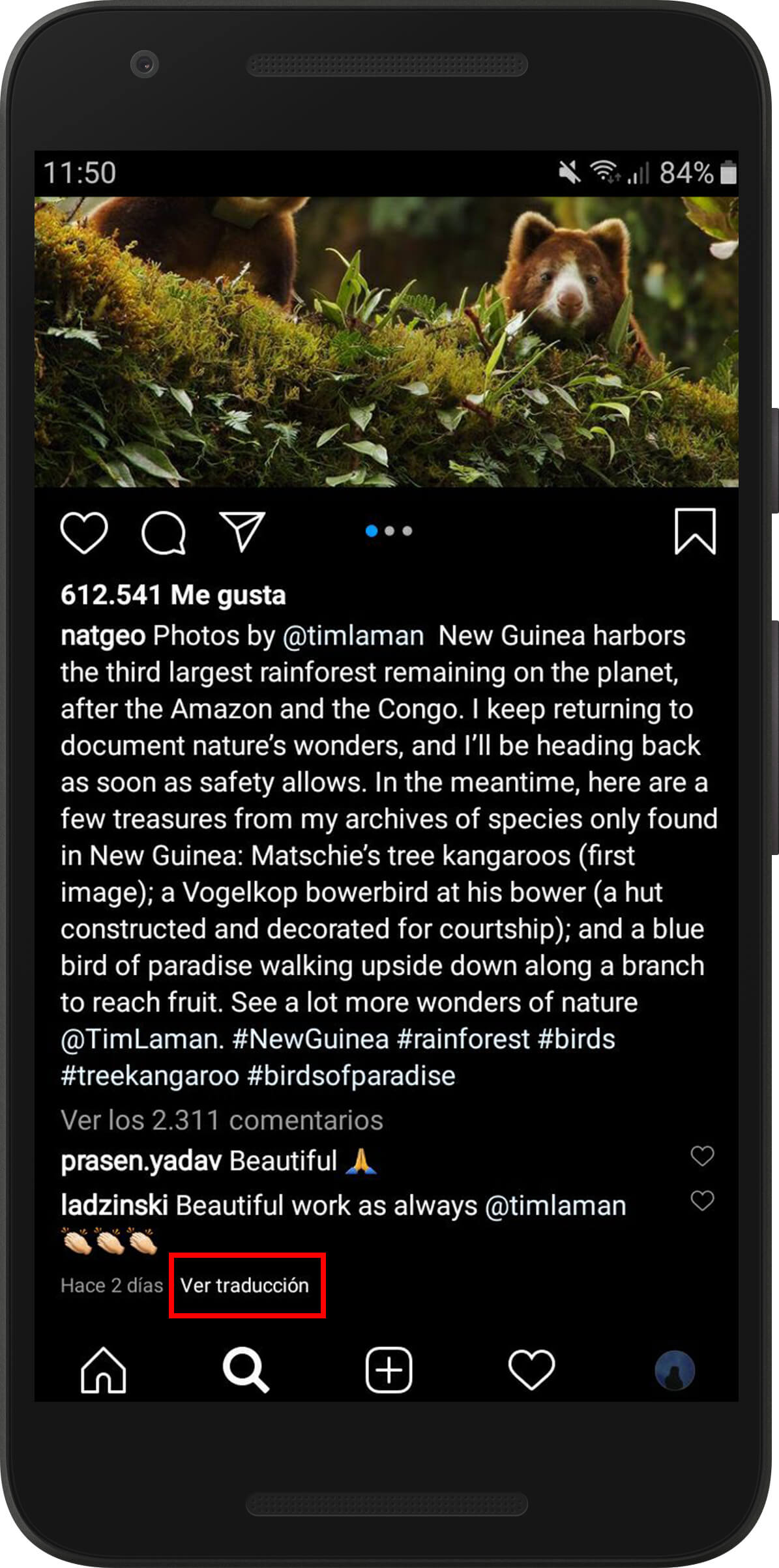Open the tree kangaroo photo

[386, 342]
